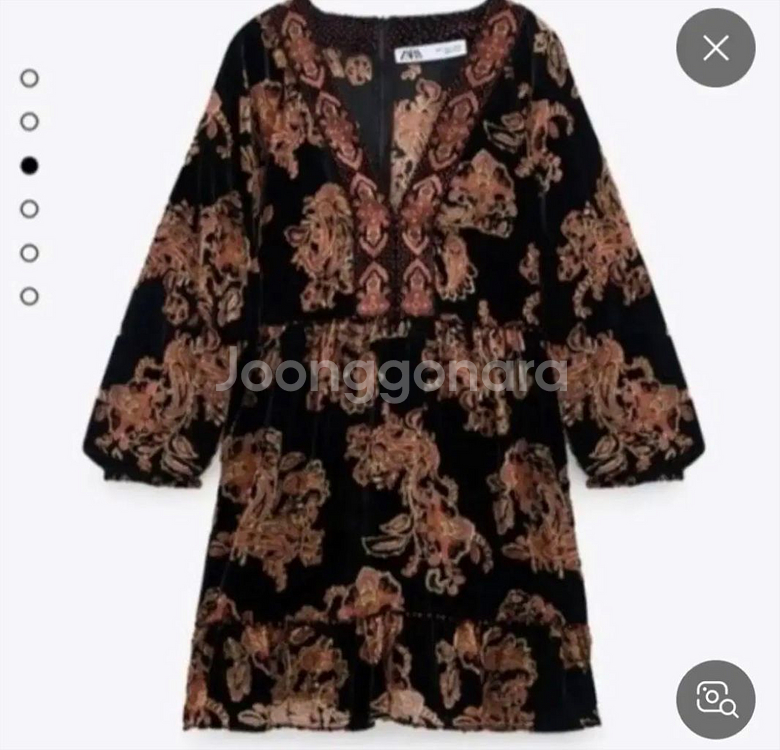780x750 pixels.
Task: Close the full-screen image viewer
Action: [x=715, y=47]
